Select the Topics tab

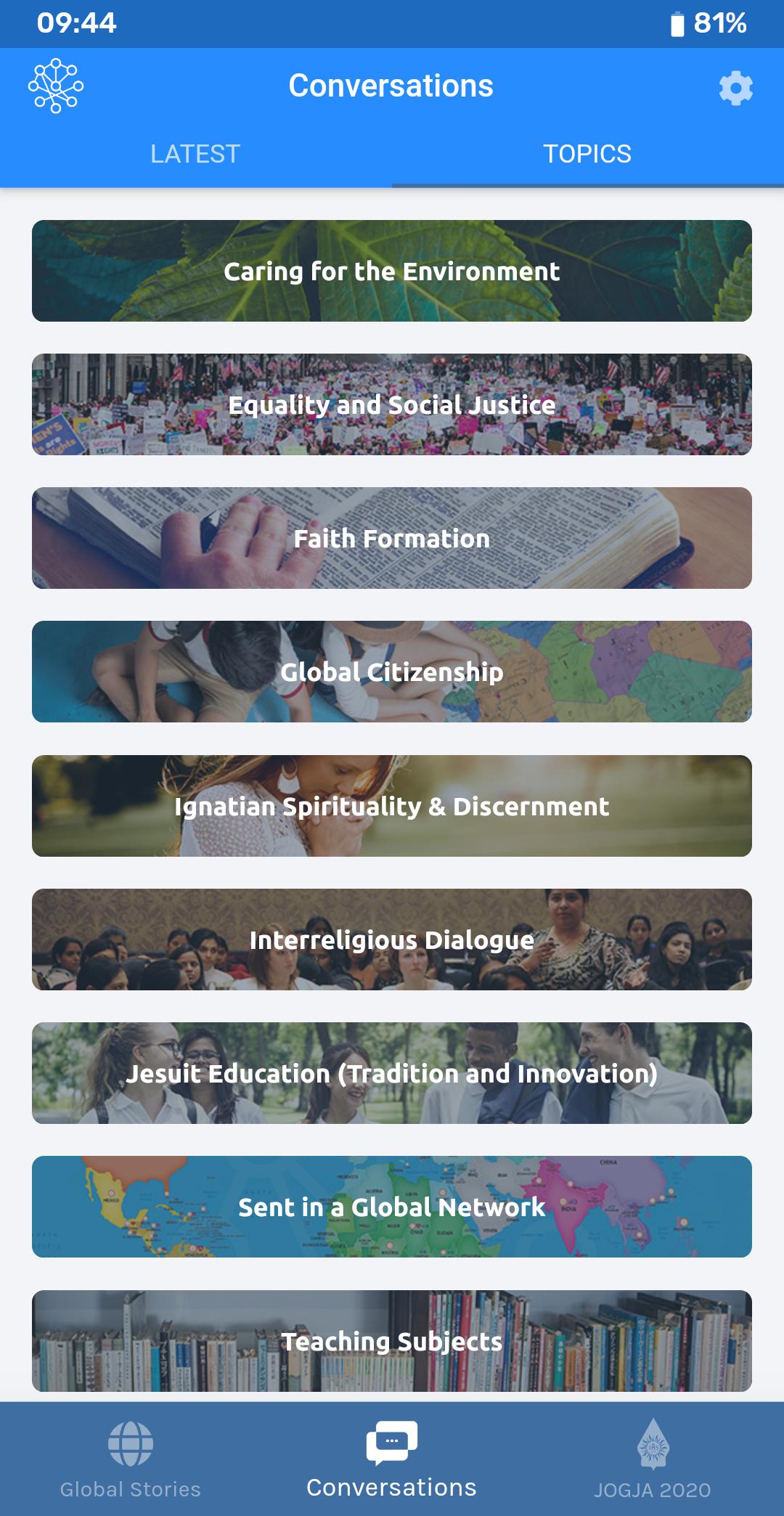pyautogui.click(x=587, y=154)
